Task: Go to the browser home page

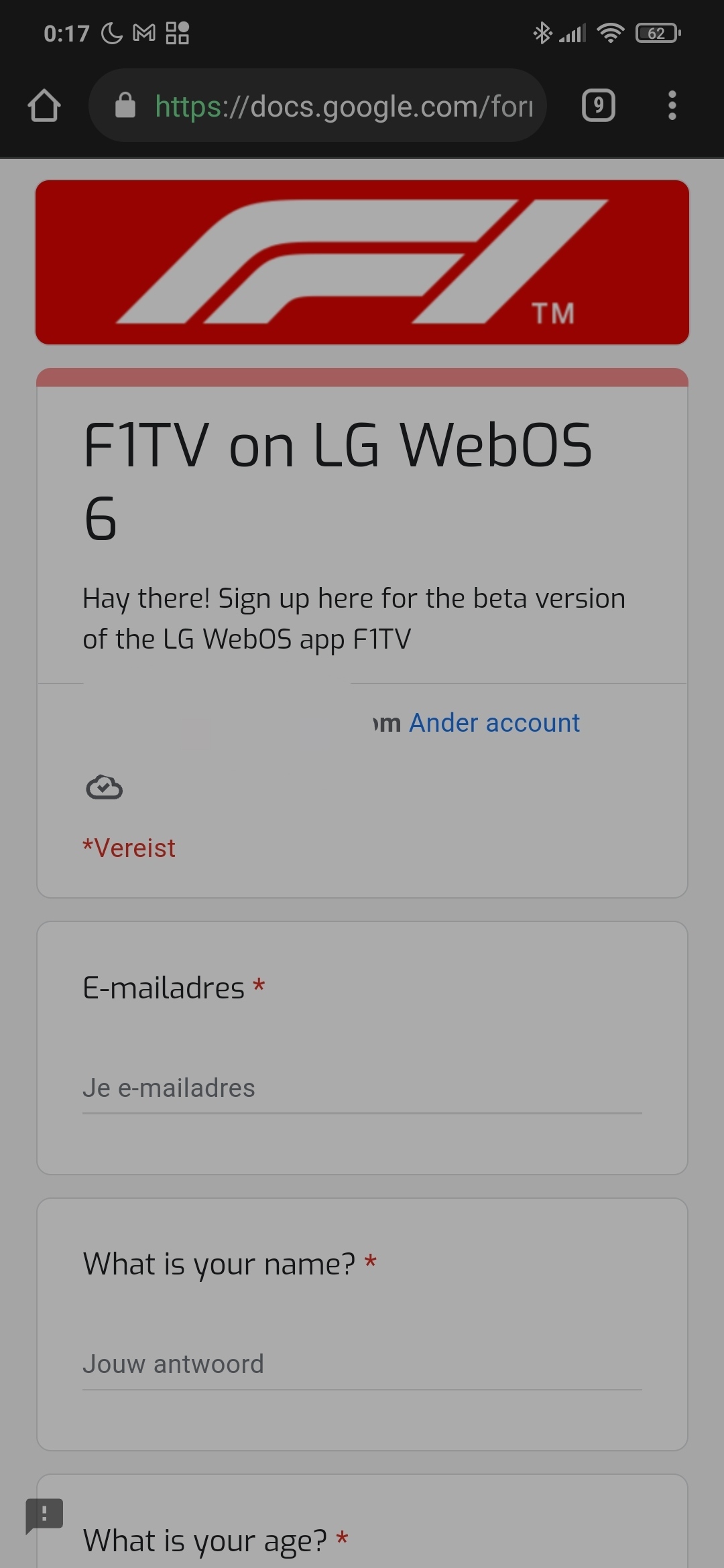Action: click(44, 106)
